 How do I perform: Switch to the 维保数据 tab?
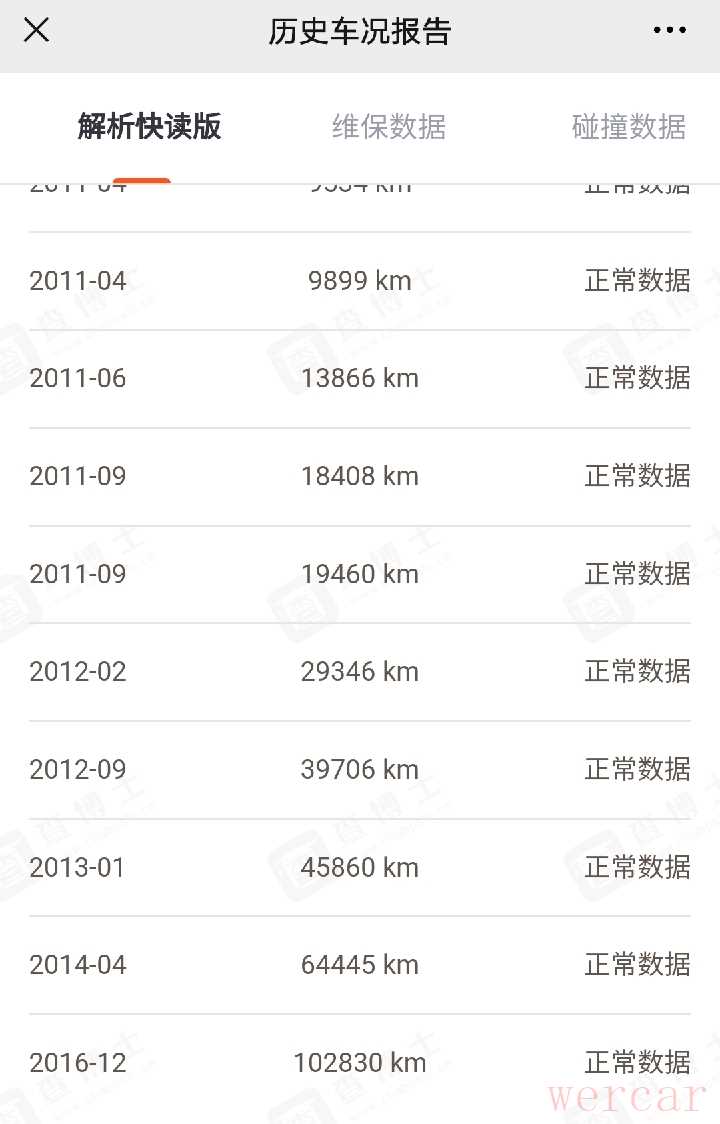pos(389,128)
